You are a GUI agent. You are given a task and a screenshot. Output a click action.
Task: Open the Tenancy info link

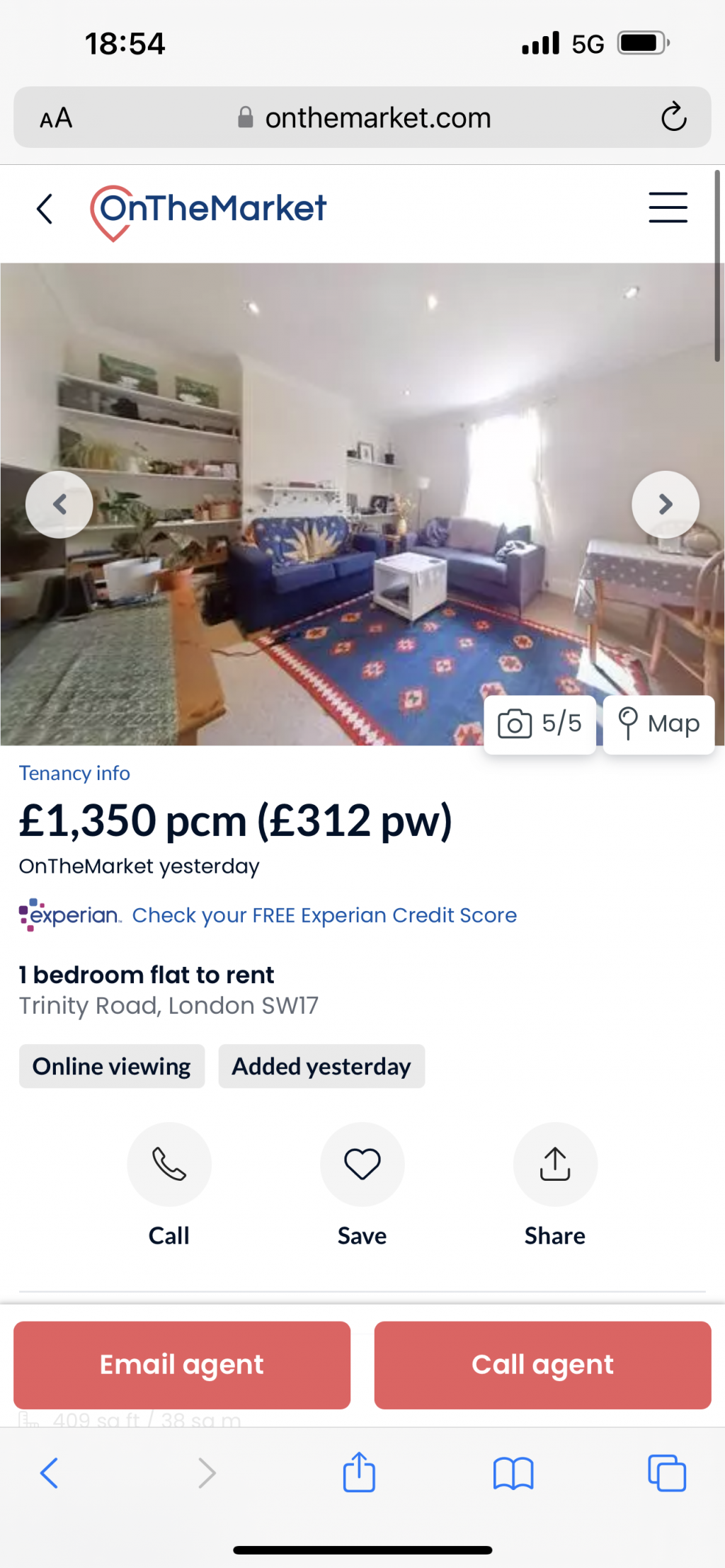(74, 773)
